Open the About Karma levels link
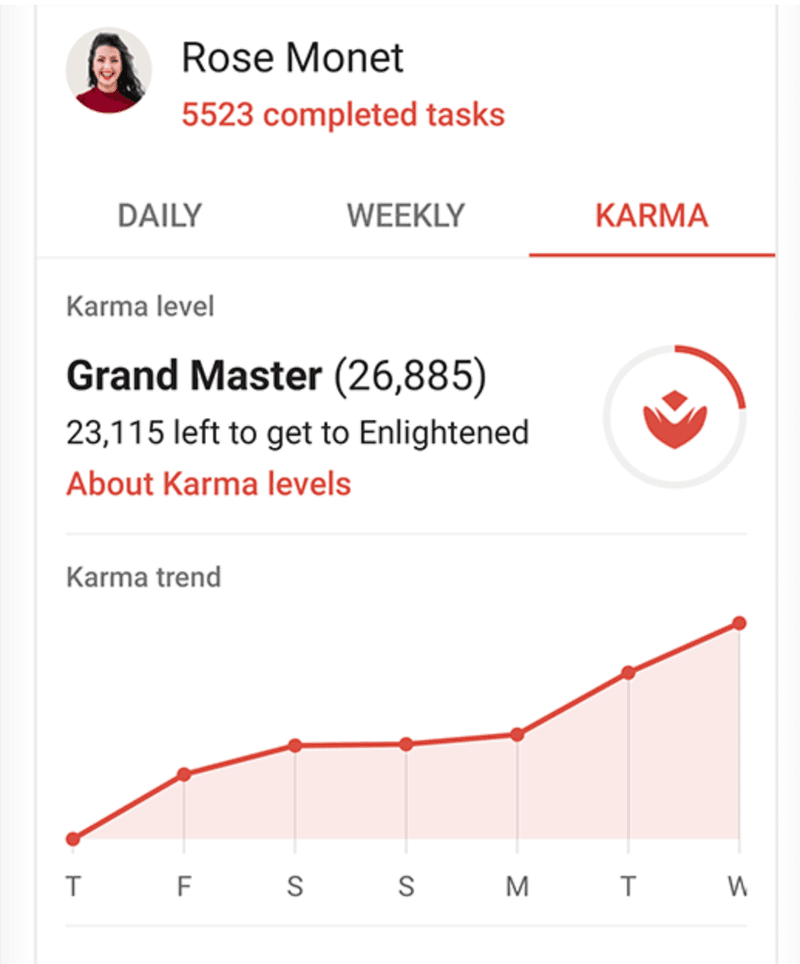 click(x=207, y=483)
